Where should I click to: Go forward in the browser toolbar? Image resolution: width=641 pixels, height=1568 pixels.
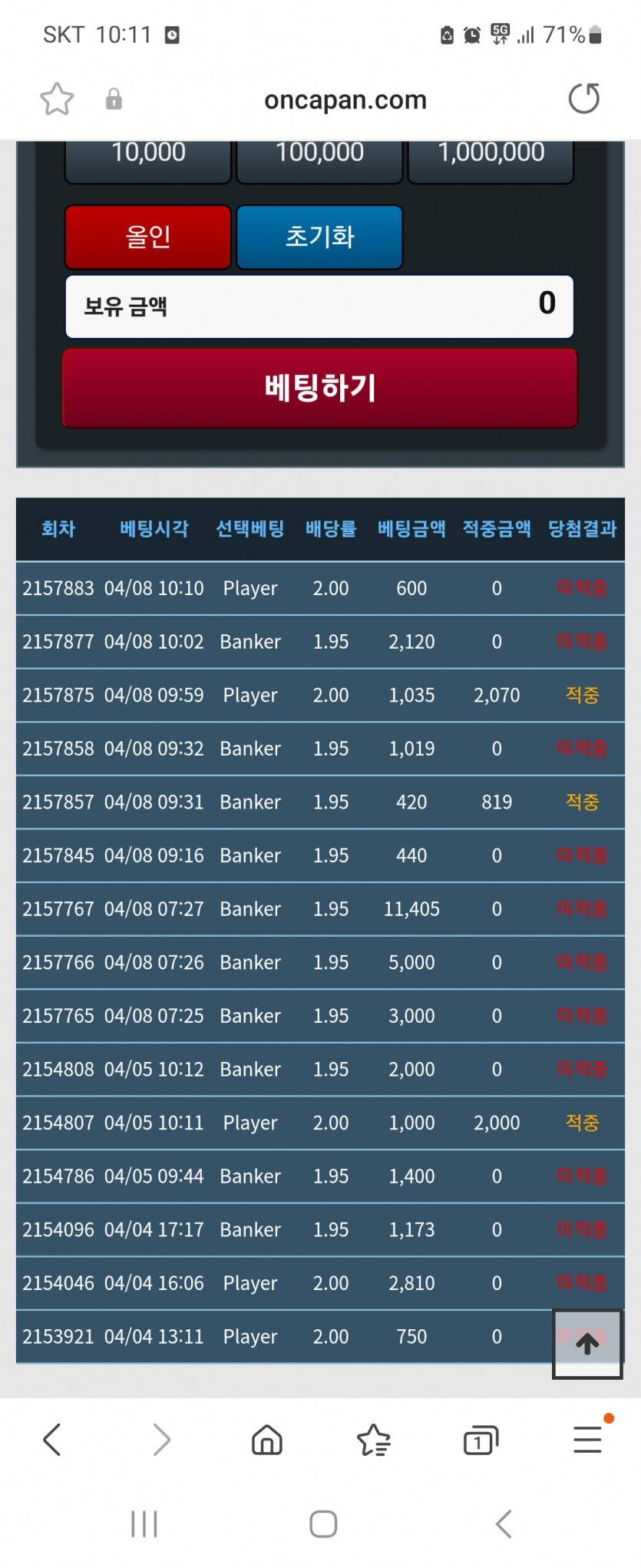pyautogui.click(x=160, y=1440)
